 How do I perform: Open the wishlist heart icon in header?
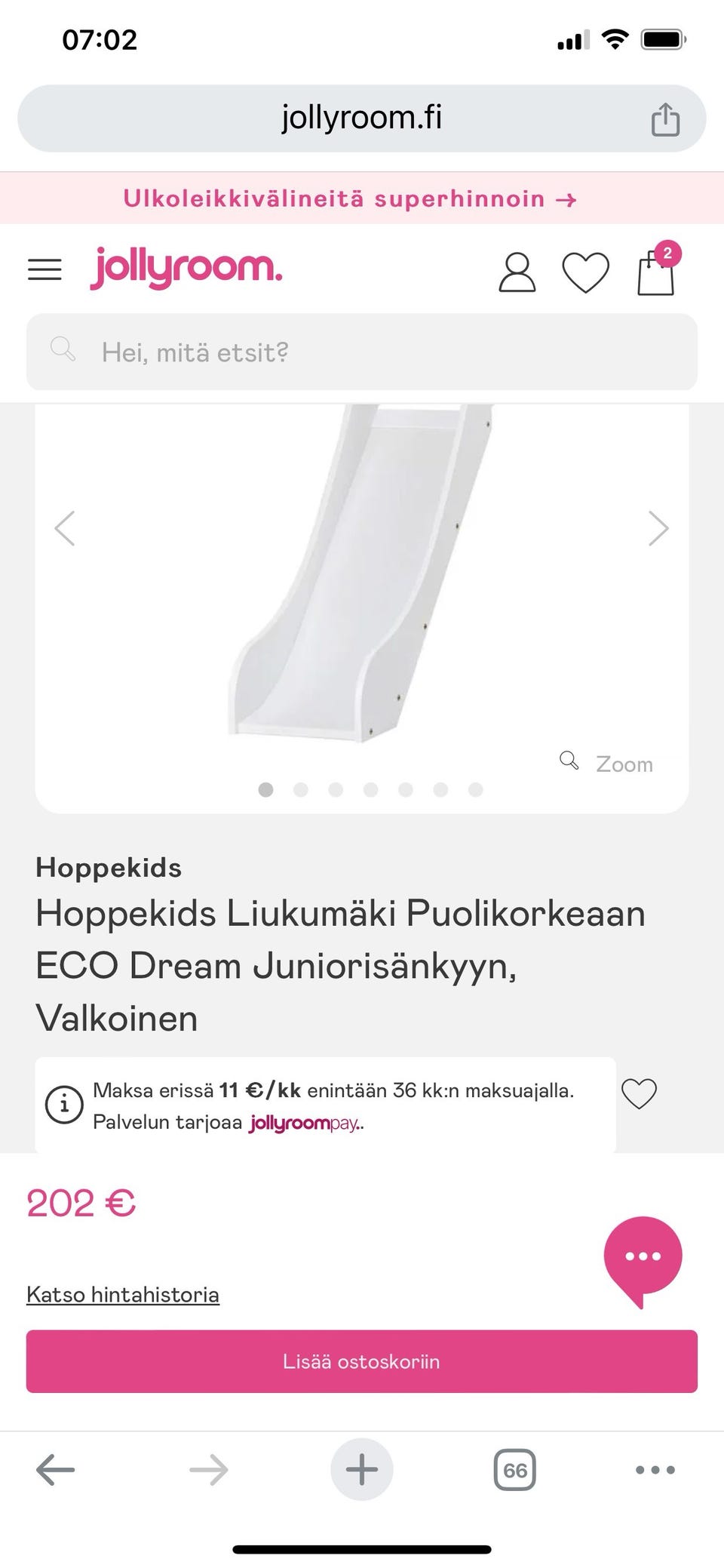tap(586, 271)
